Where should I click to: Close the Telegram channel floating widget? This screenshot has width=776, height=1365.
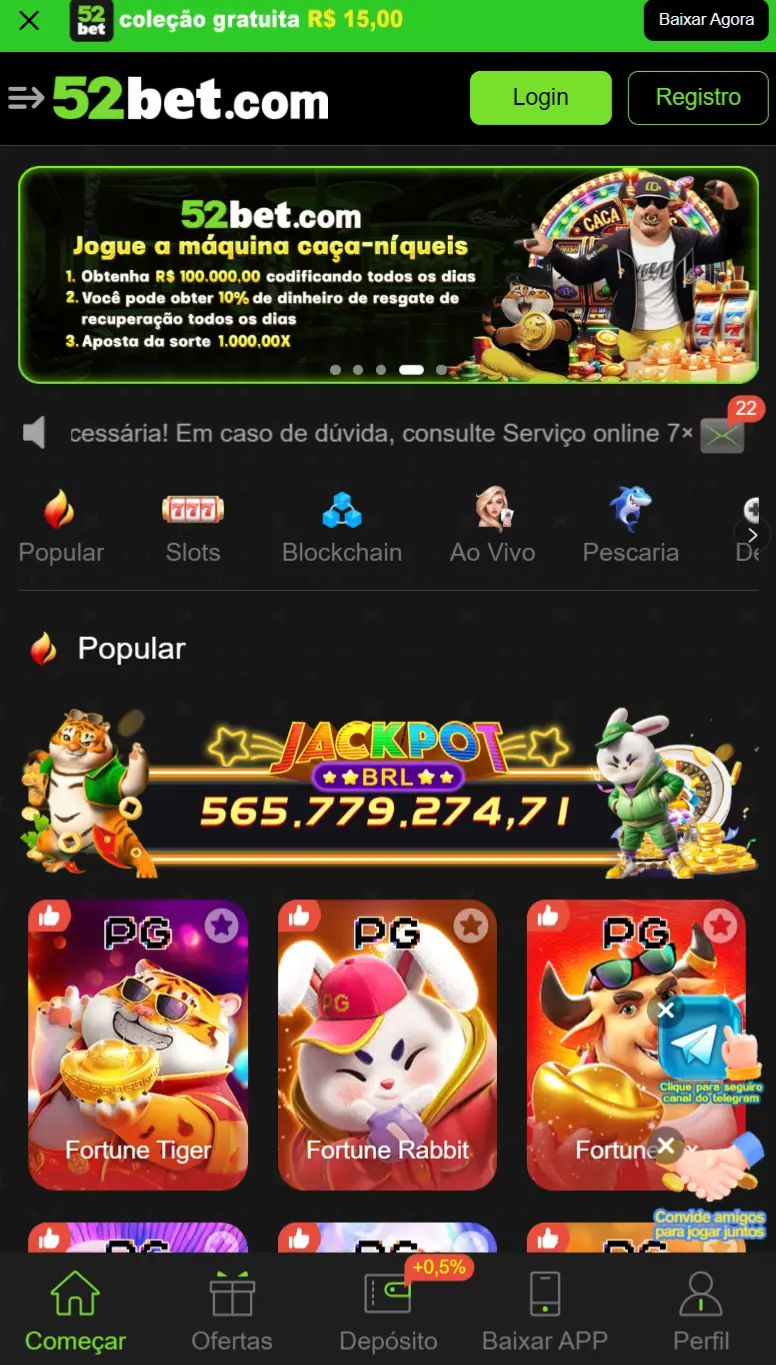[x=666, y=1010]
